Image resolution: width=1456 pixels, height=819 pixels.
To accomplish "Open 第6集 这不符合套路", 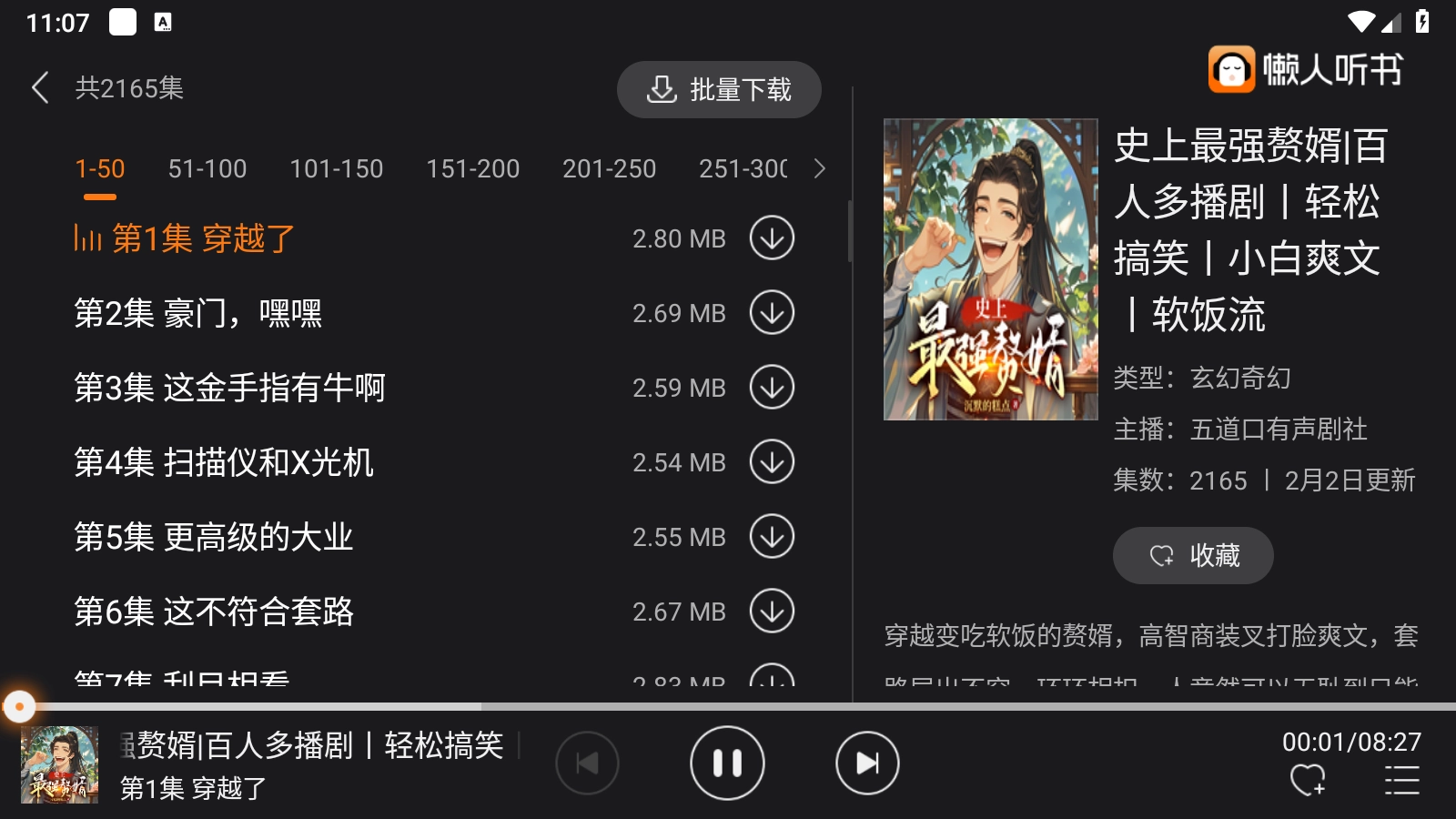I will [214, 612].
